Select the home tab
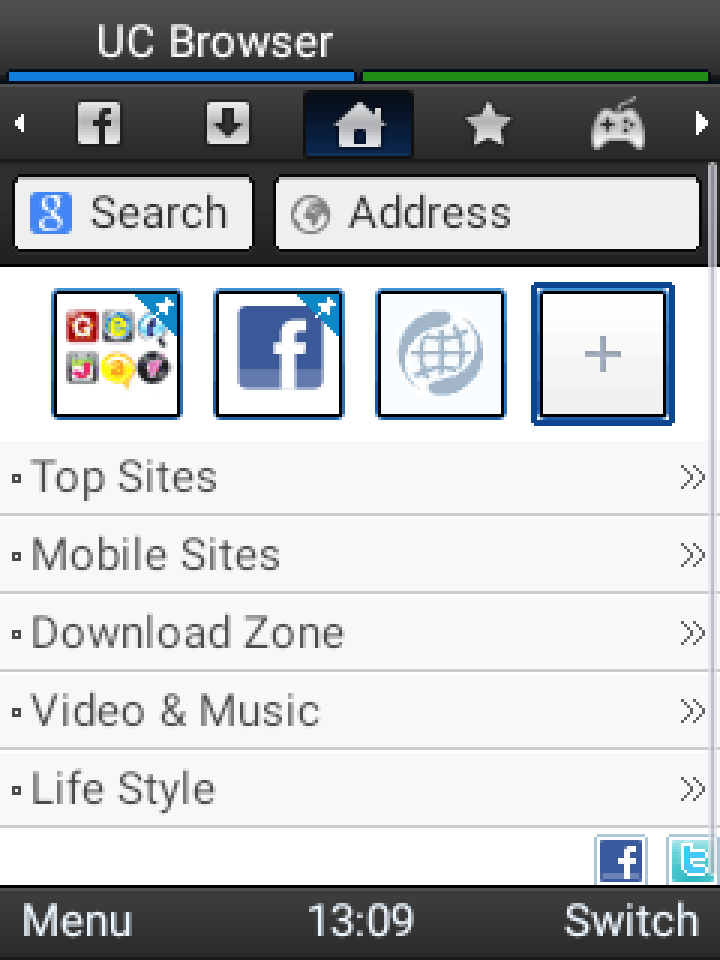 [358, 125]
